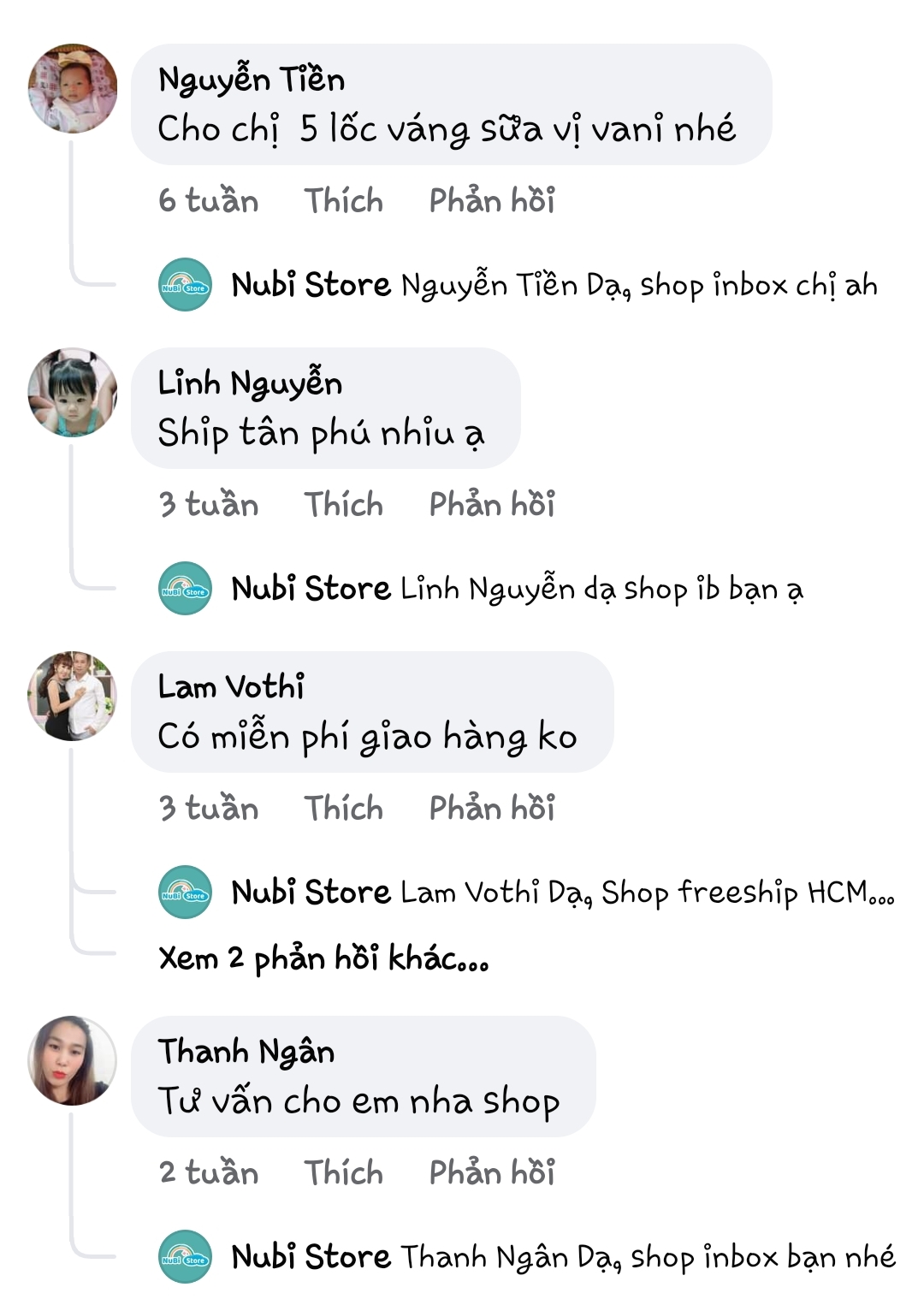Open Lam Vothi's profile picture
This screenshot has height=1305, width=924.
[73, 696]
